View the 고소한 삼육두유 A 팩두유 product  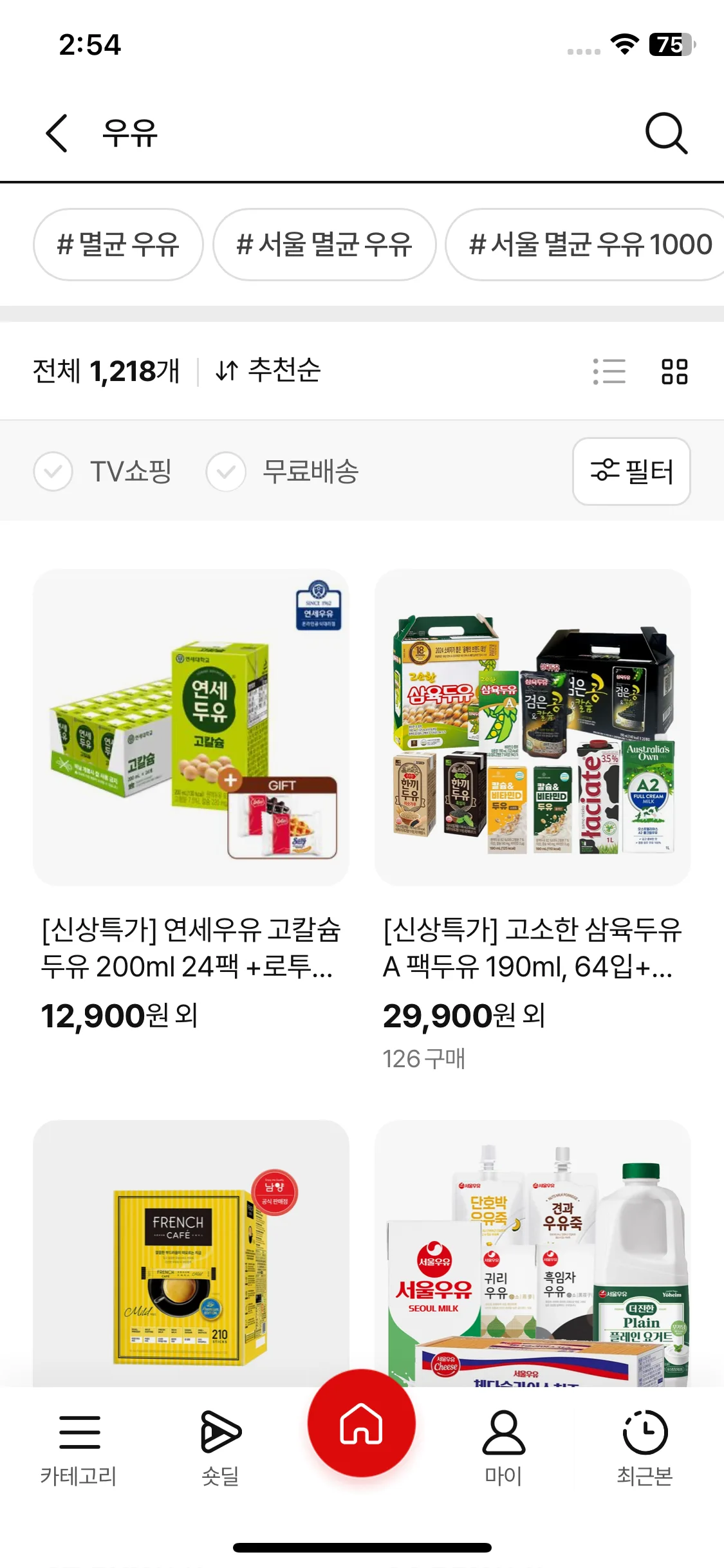533,727
